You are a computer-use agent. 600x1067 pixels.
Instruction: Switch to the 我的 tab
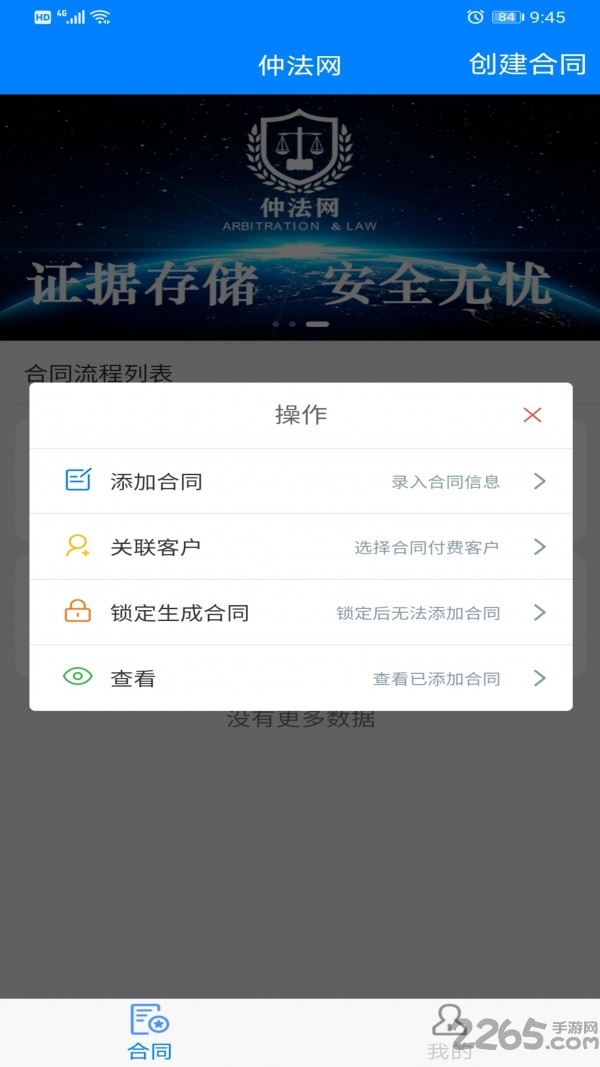tap(449, 1032)
